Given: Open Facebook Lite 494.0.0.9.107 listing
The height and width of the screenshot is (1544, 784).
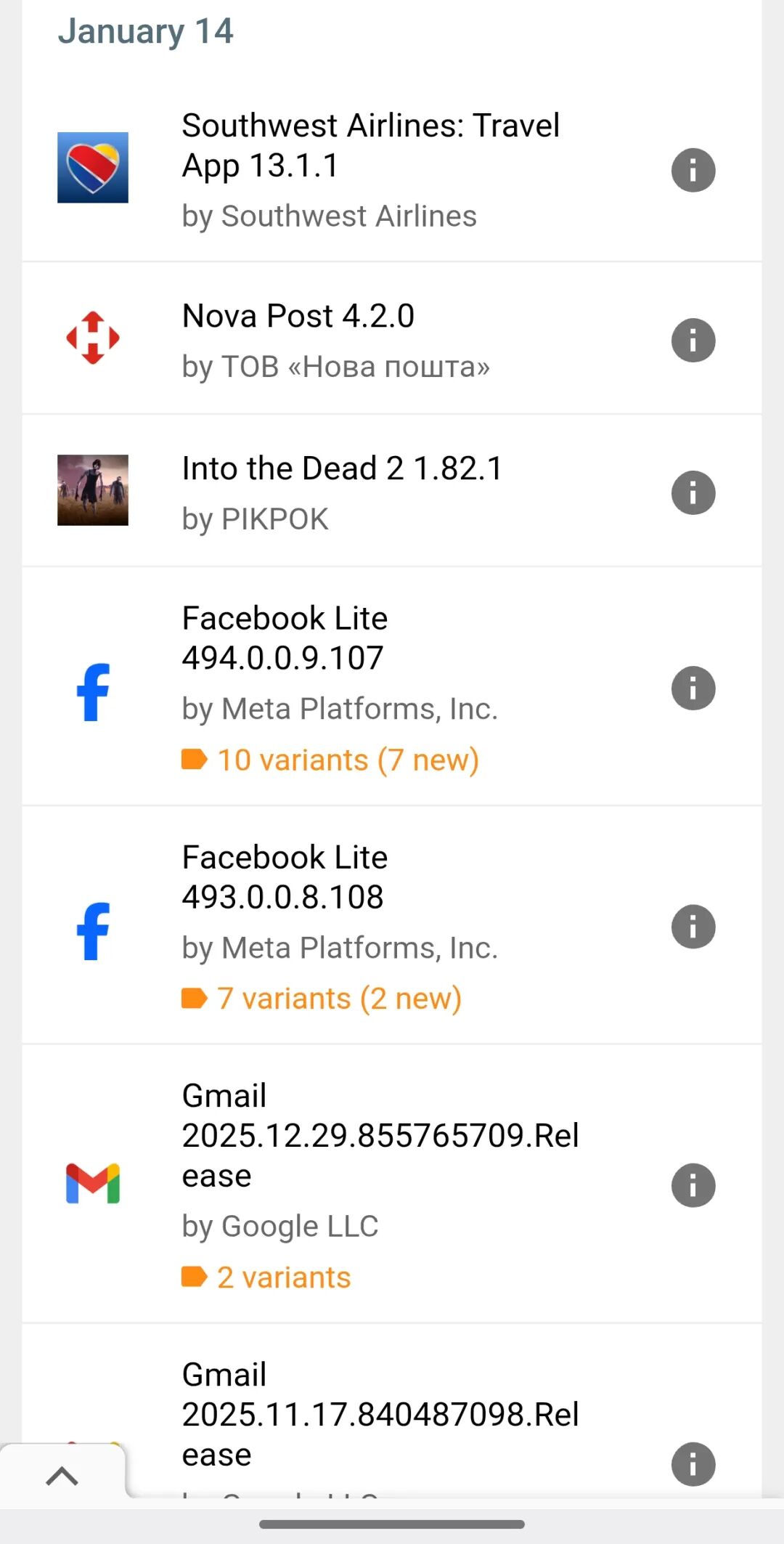Looking at the screenshot, I should point(285,638).
